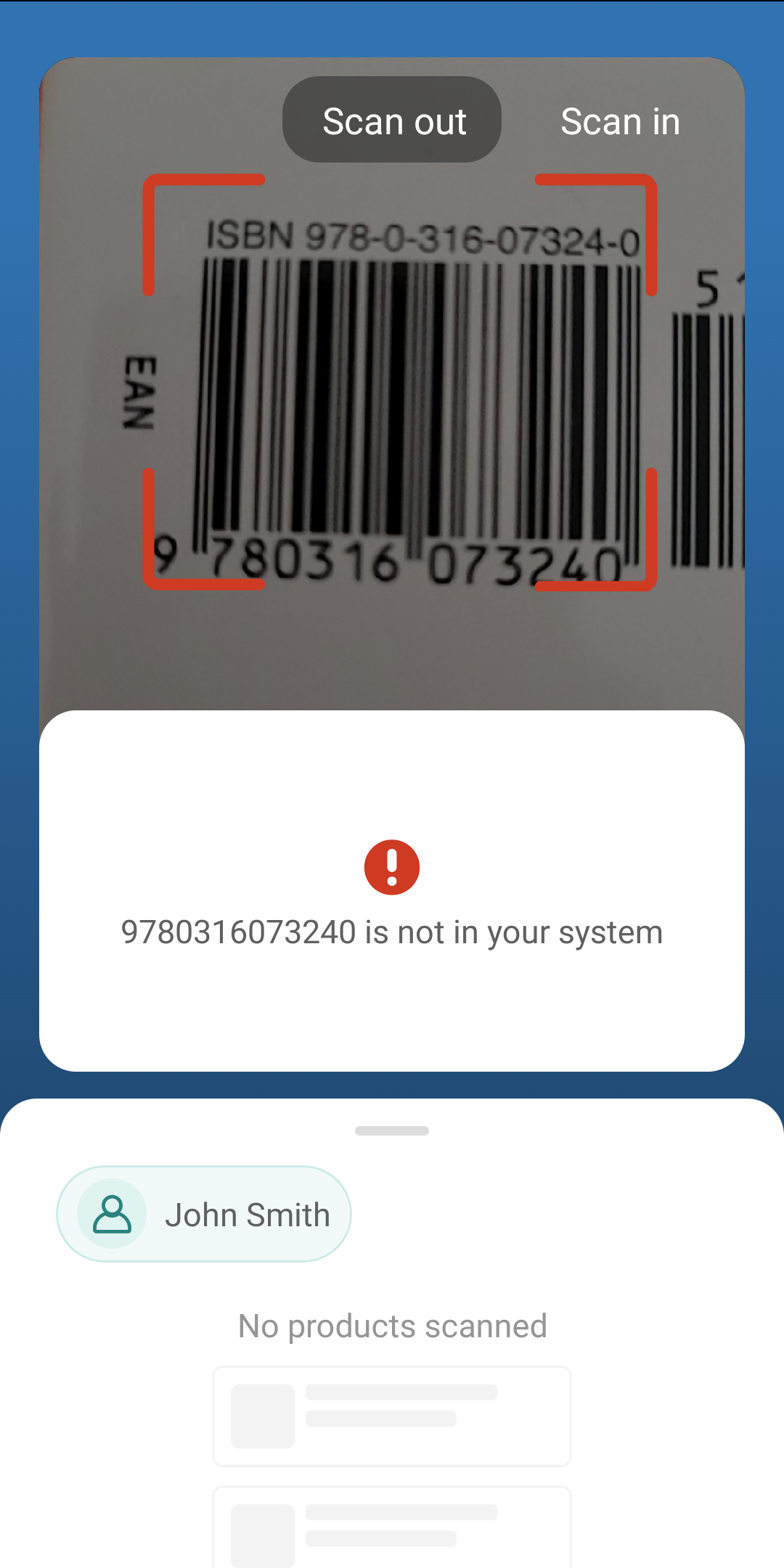Click the teal person icon beside John Smith
This screenshot has width=784, height=1568.
click(x=113, y=1212)
